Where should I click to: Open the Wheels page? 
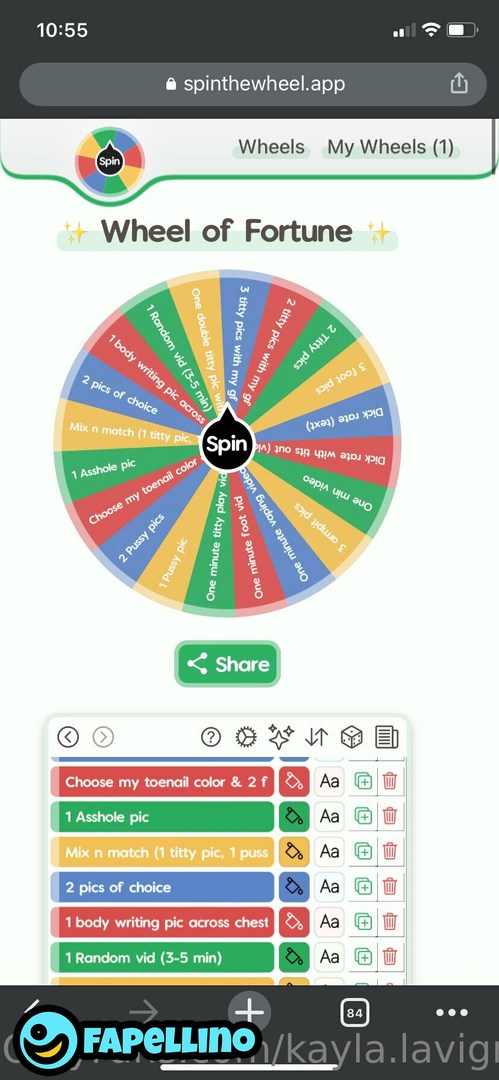click(x=272, y=147)
